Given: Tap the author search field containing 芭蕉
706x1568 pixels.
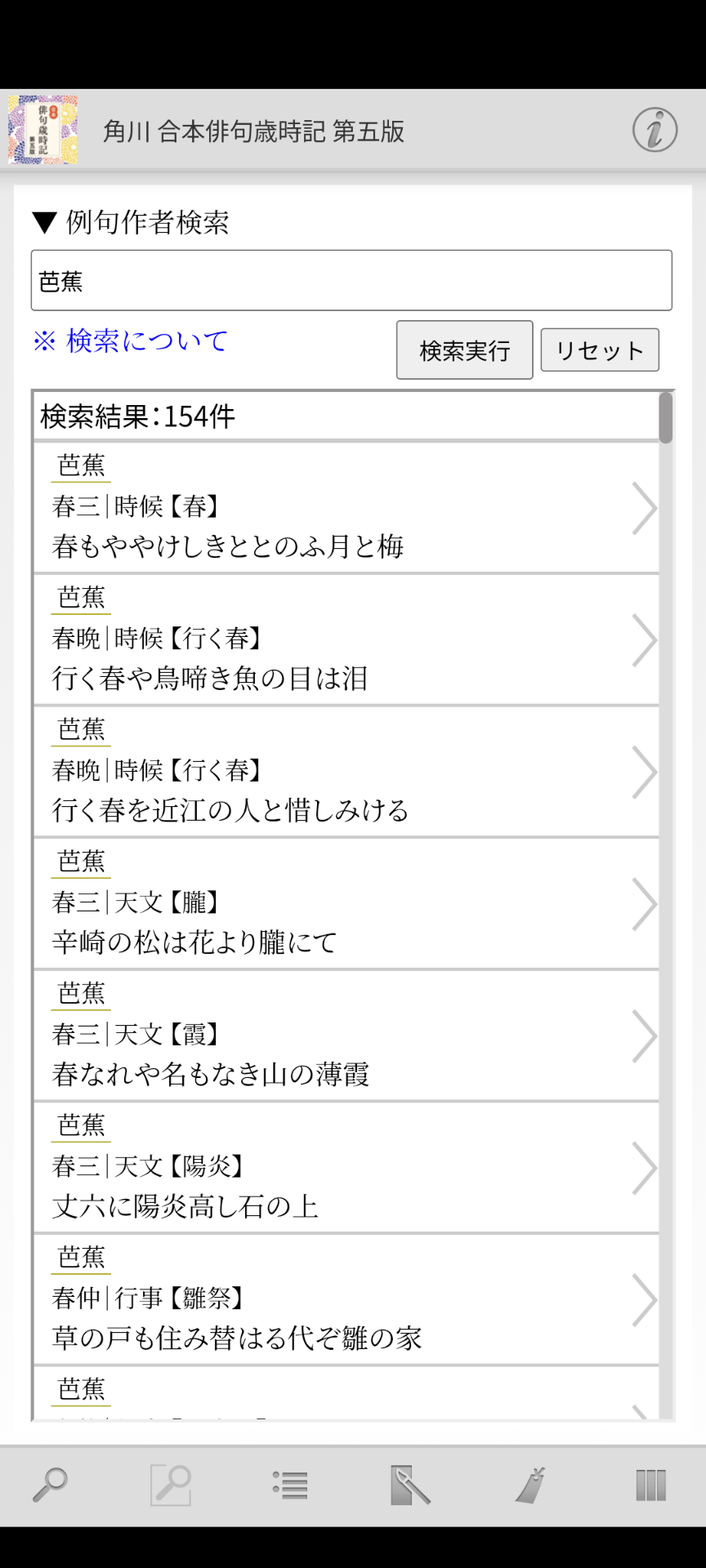Looking at the screenshot, I should [x=351, y=280].
